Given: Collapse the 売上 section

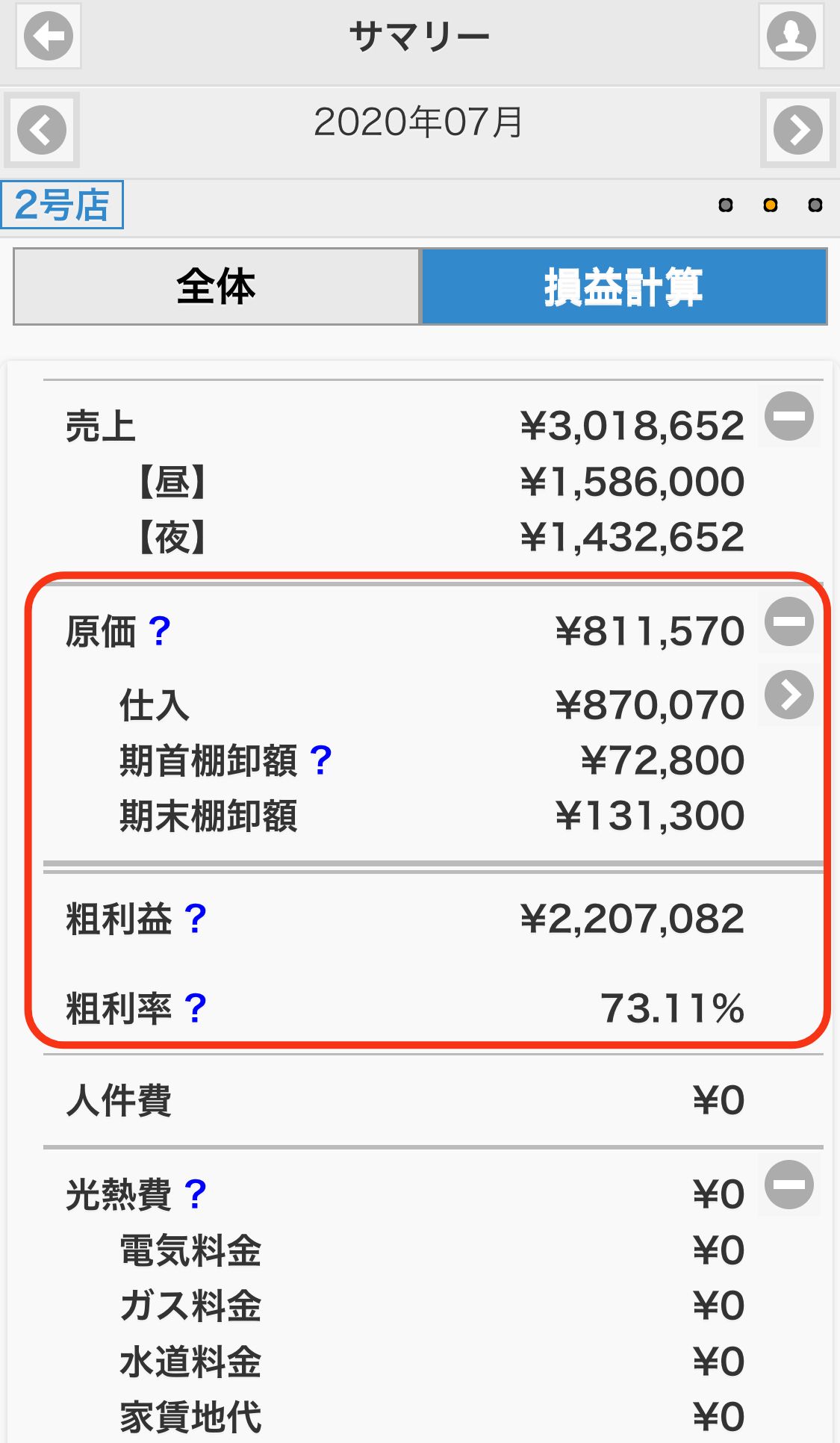Looking at the screenshot, I should point(789,416).
